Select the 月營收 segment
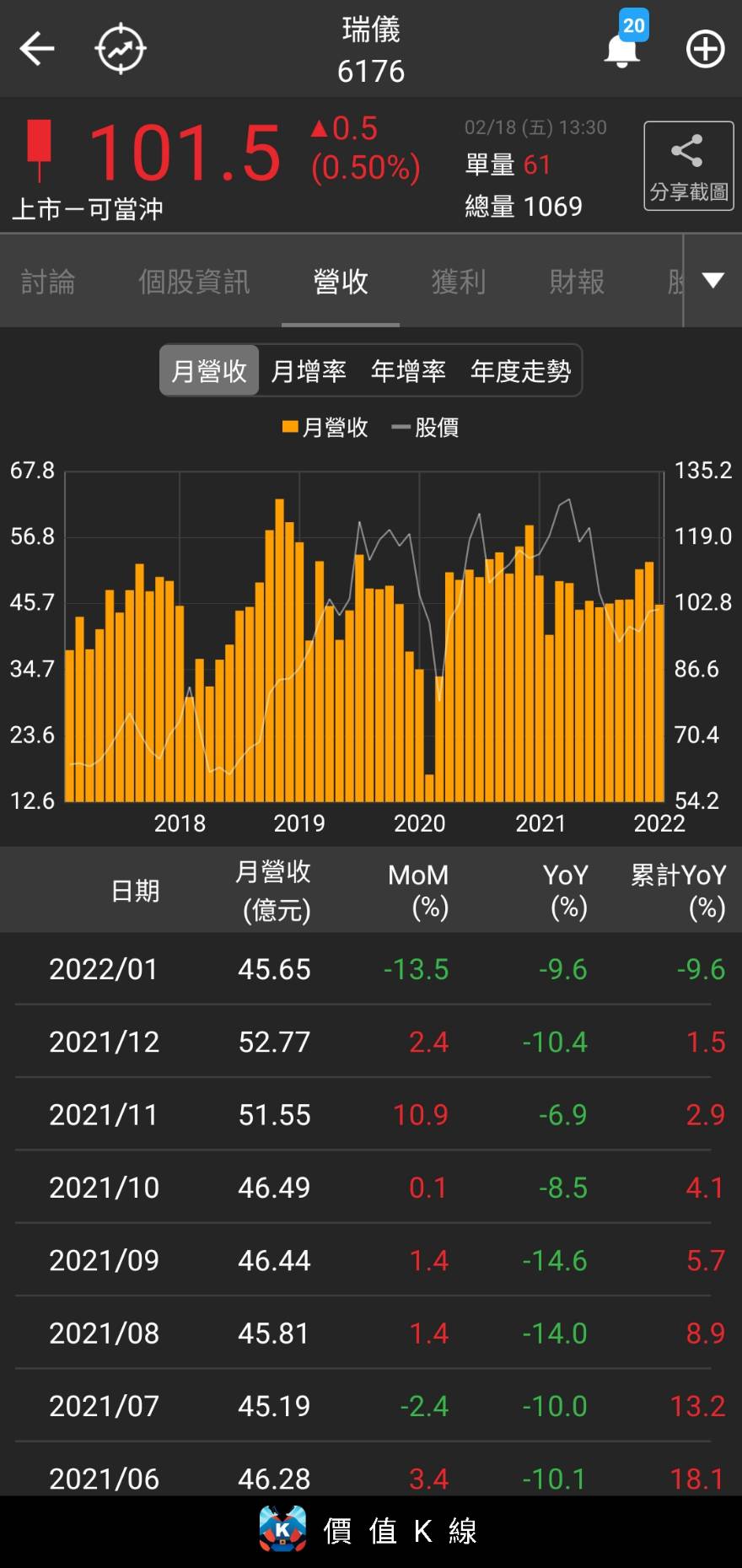This screenshot has height=1568, width=742. (x=209, y=370)
